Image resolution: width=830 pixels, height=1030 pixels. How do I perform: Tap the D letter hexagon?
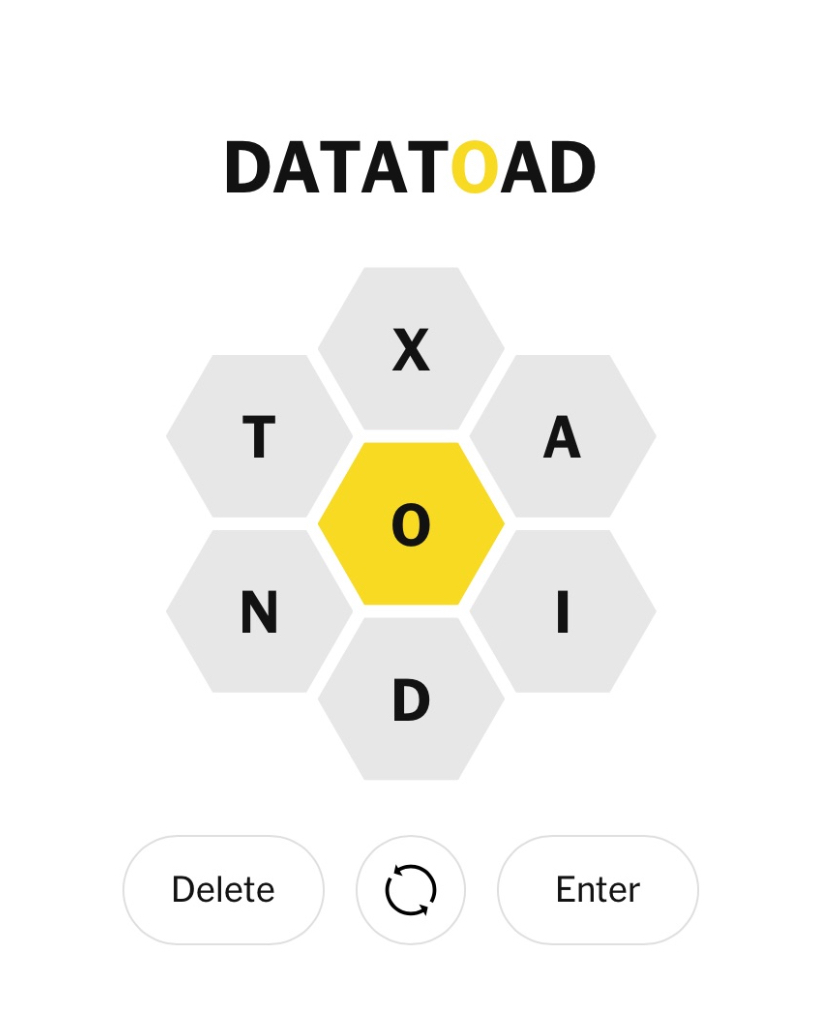tap(411, 699)
